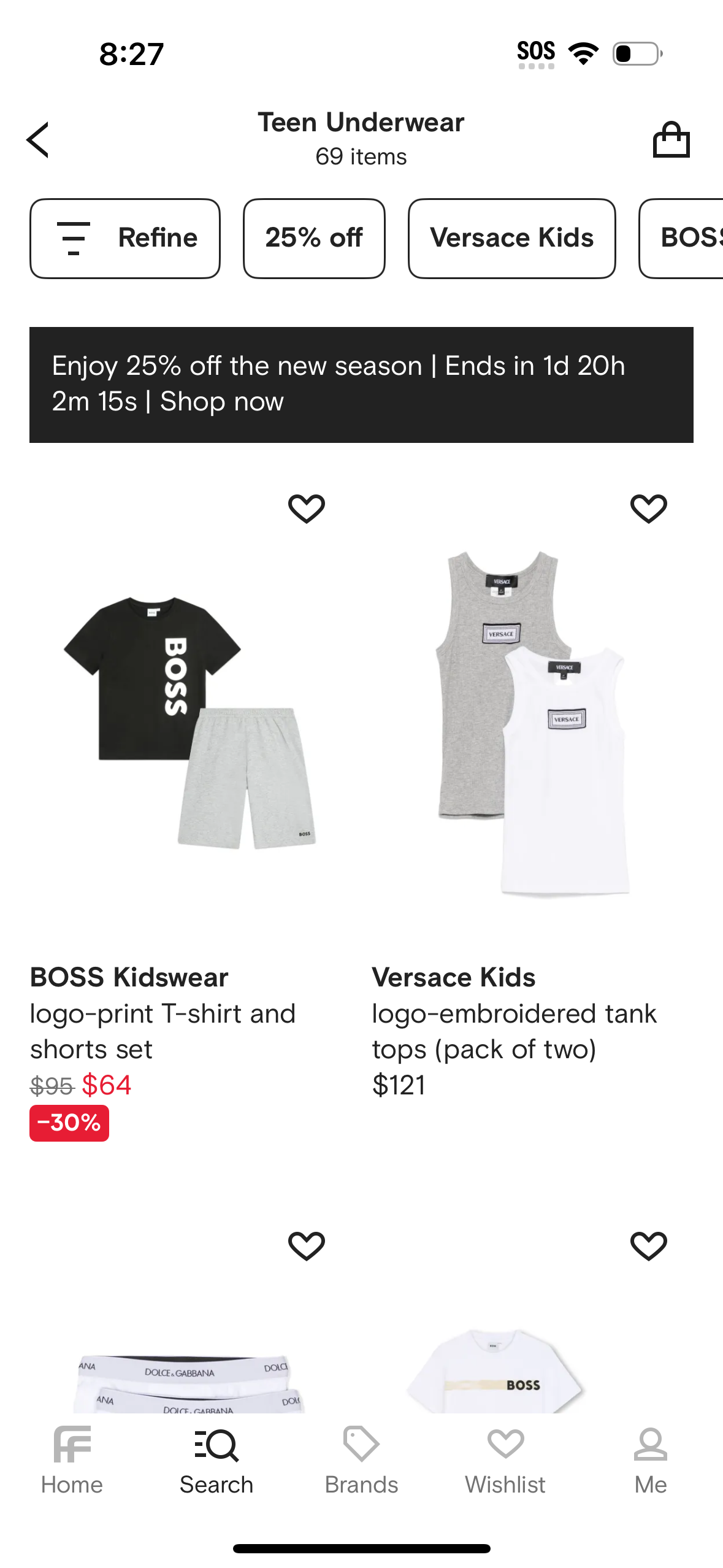This screenshot has width=723, height=1568.
Task: Open Versace Kids logo-embroidered tank tops
Action: pyautogui.click(x=531, y=724)
